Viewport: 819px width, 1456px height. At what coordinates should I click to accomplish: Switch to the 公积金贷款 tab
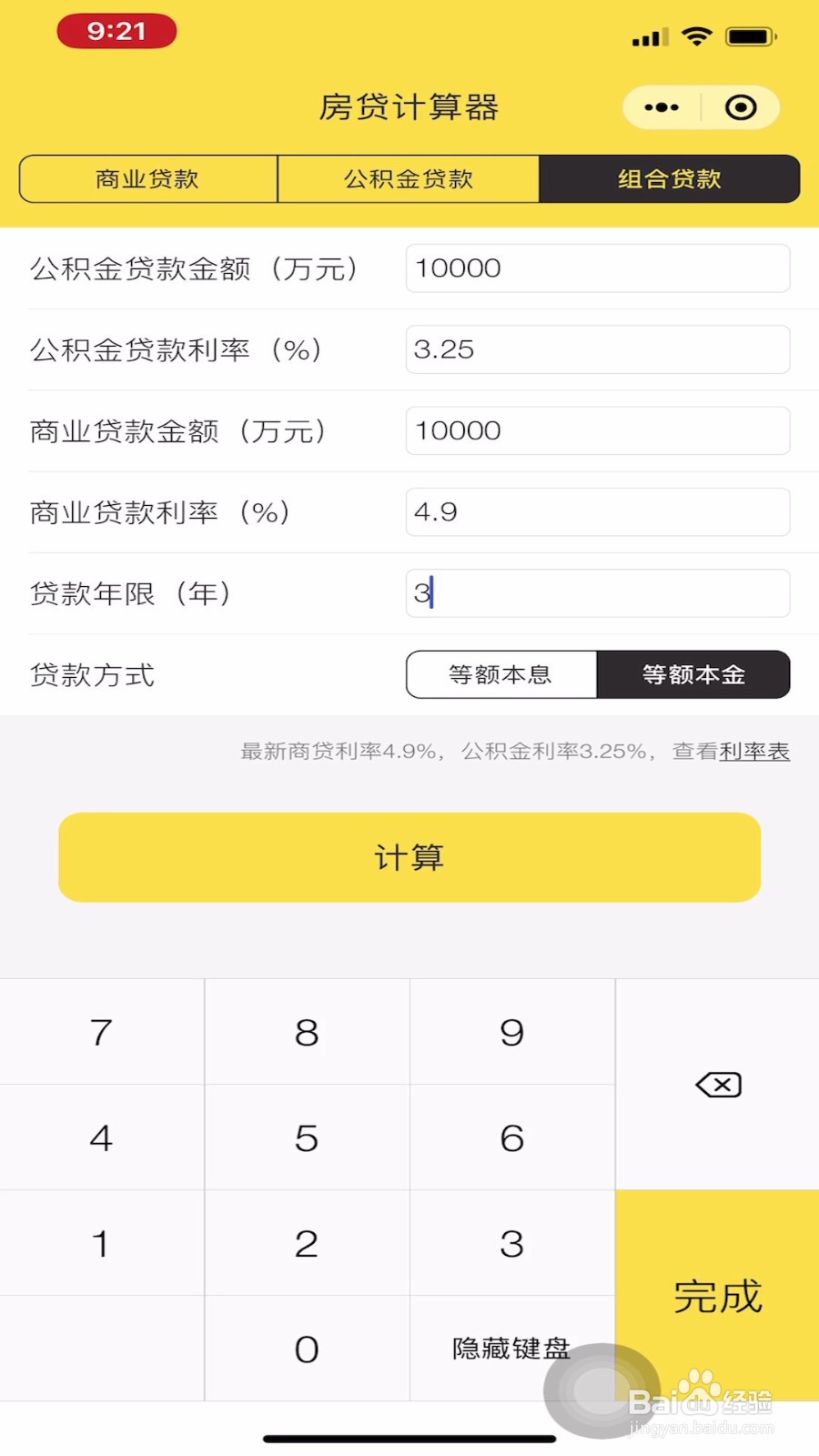point(408,178)
